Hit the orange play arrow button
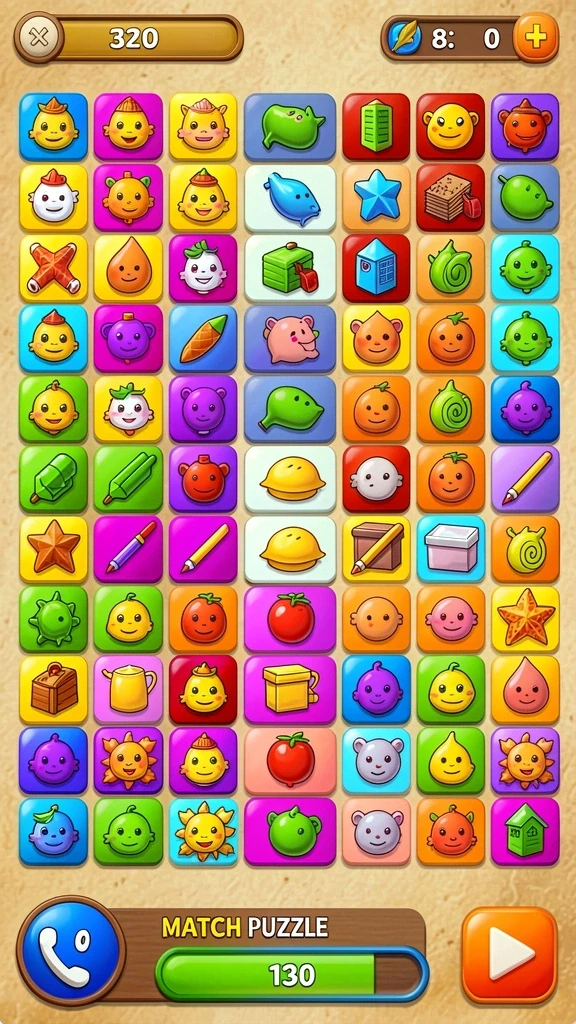 (509, 955)
